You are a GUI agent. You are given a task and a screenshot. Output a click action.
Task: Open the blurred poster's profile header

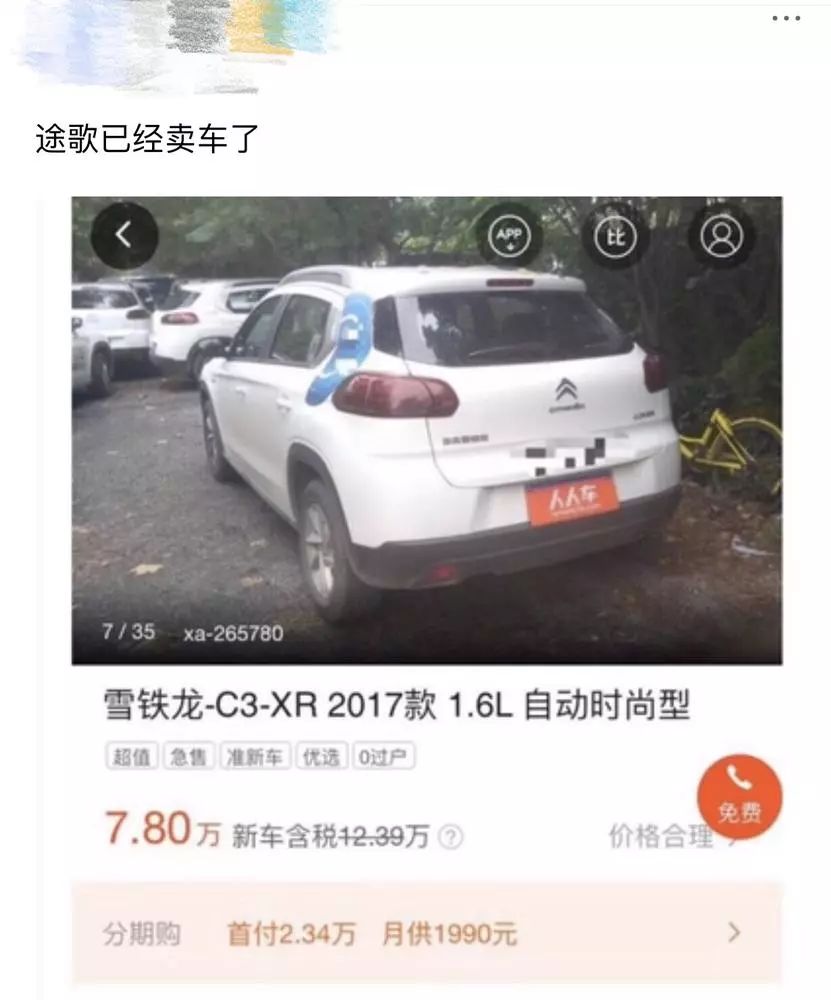pos(180,42)
